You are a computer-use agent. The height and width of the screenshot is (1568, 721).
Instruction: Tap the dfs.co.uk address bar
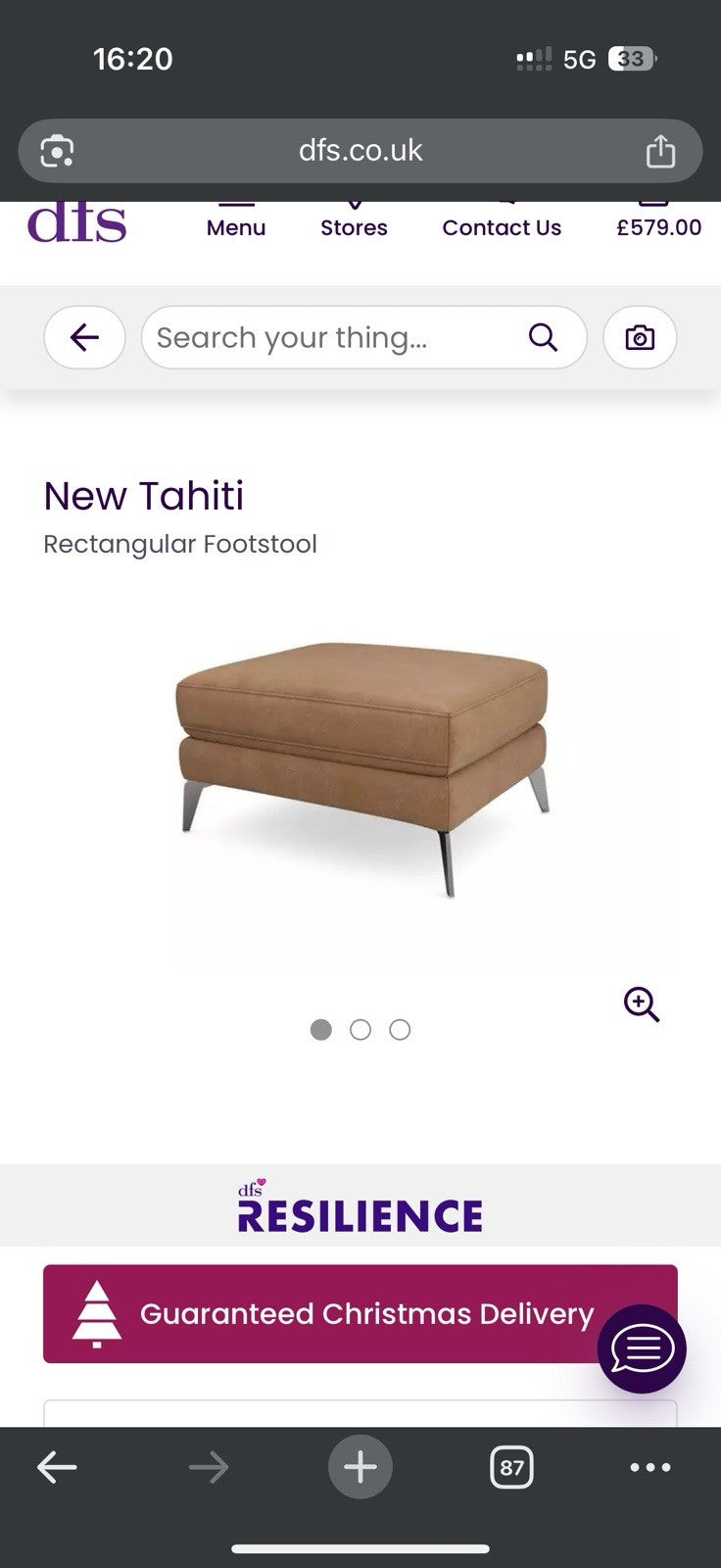pyautogui.click(x=360, y=151)
